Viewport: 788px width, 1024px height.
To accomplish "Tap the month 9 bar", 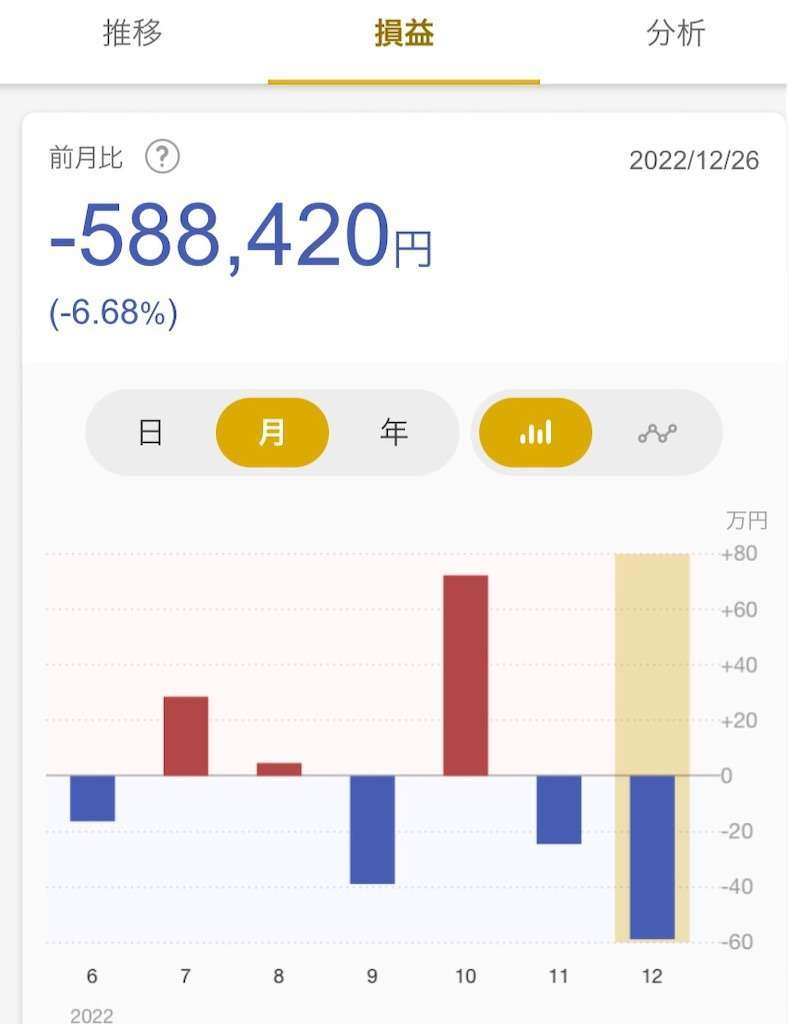I will [x=372, y=829].
